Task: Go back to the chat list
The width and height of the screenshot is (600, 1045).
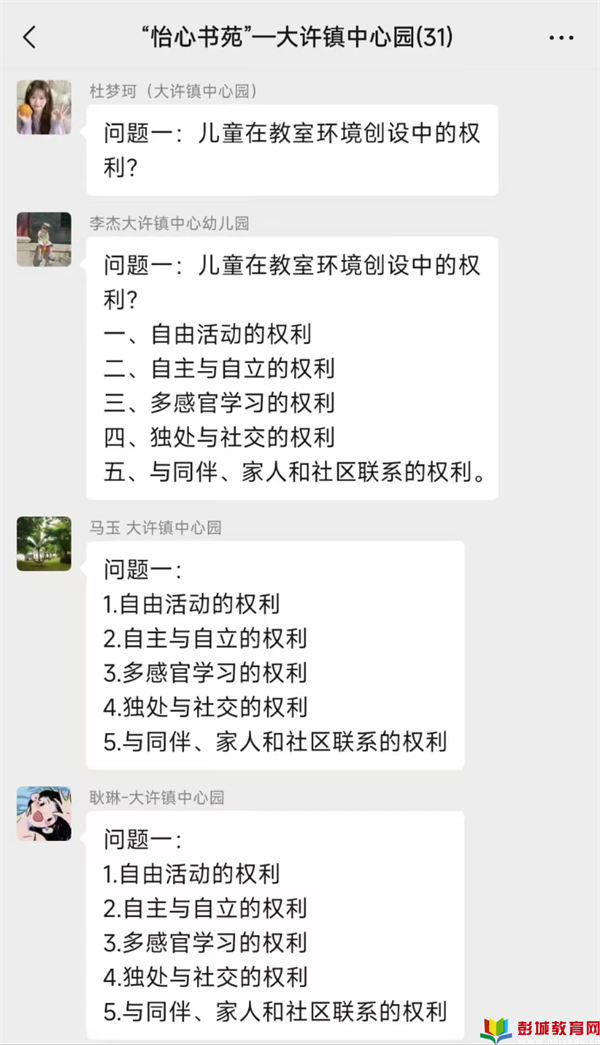Action: pyautogui.click(x=29, y=38)
